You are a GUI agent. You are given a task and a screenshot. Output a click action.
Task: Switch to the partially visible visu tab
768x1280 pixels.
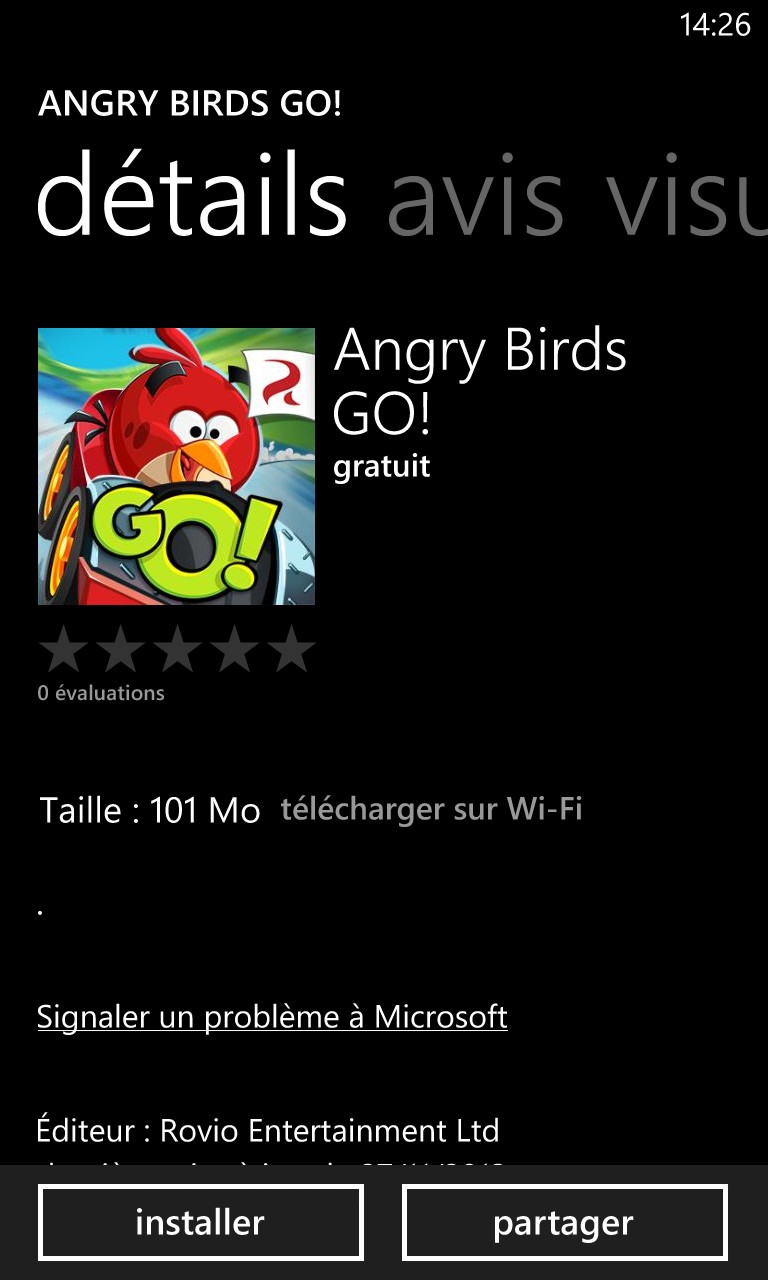(686, 194)
